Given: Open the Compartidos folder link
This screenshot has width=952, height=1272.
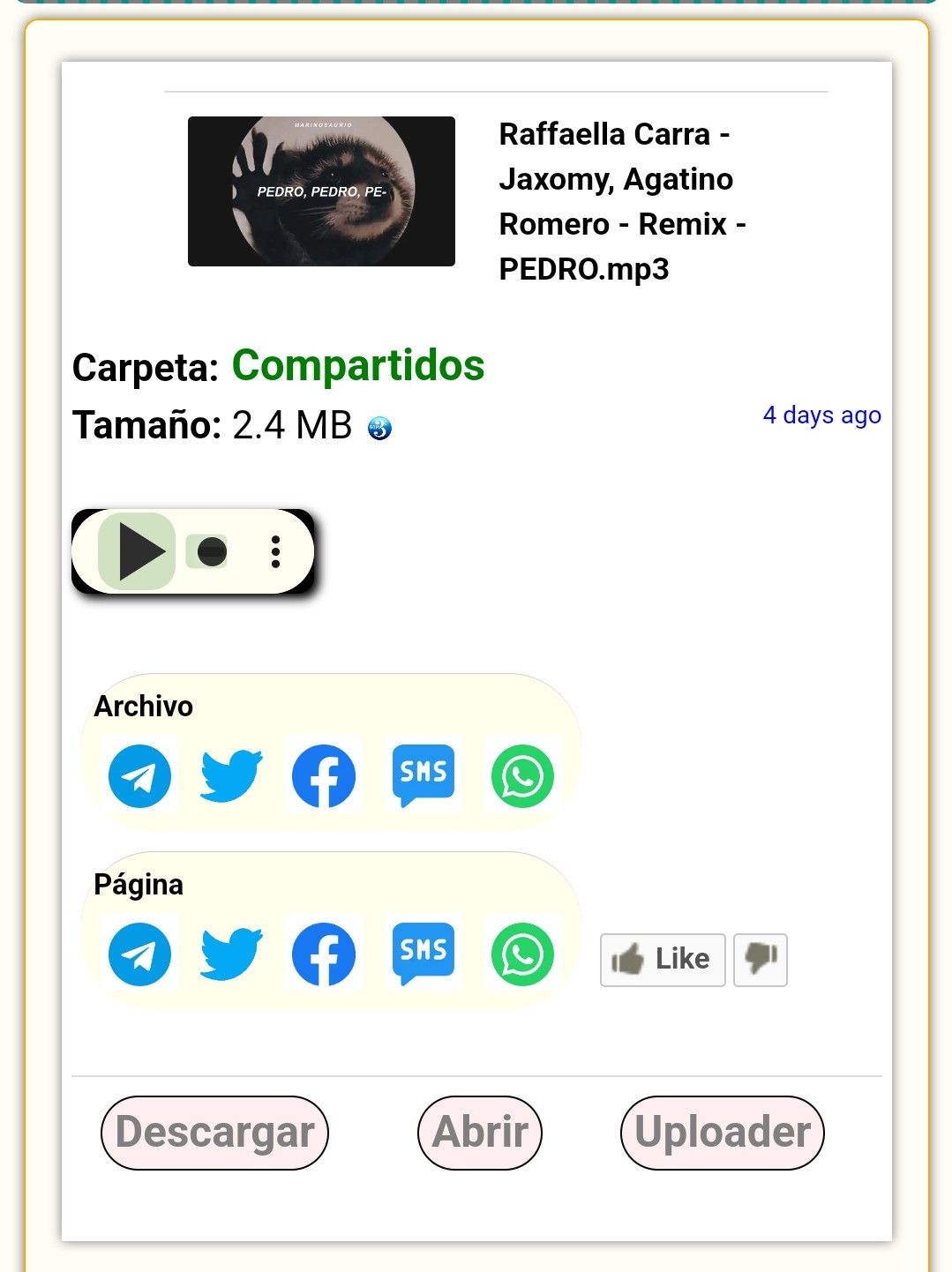Looking at the screenshot, I should (357, 365).
